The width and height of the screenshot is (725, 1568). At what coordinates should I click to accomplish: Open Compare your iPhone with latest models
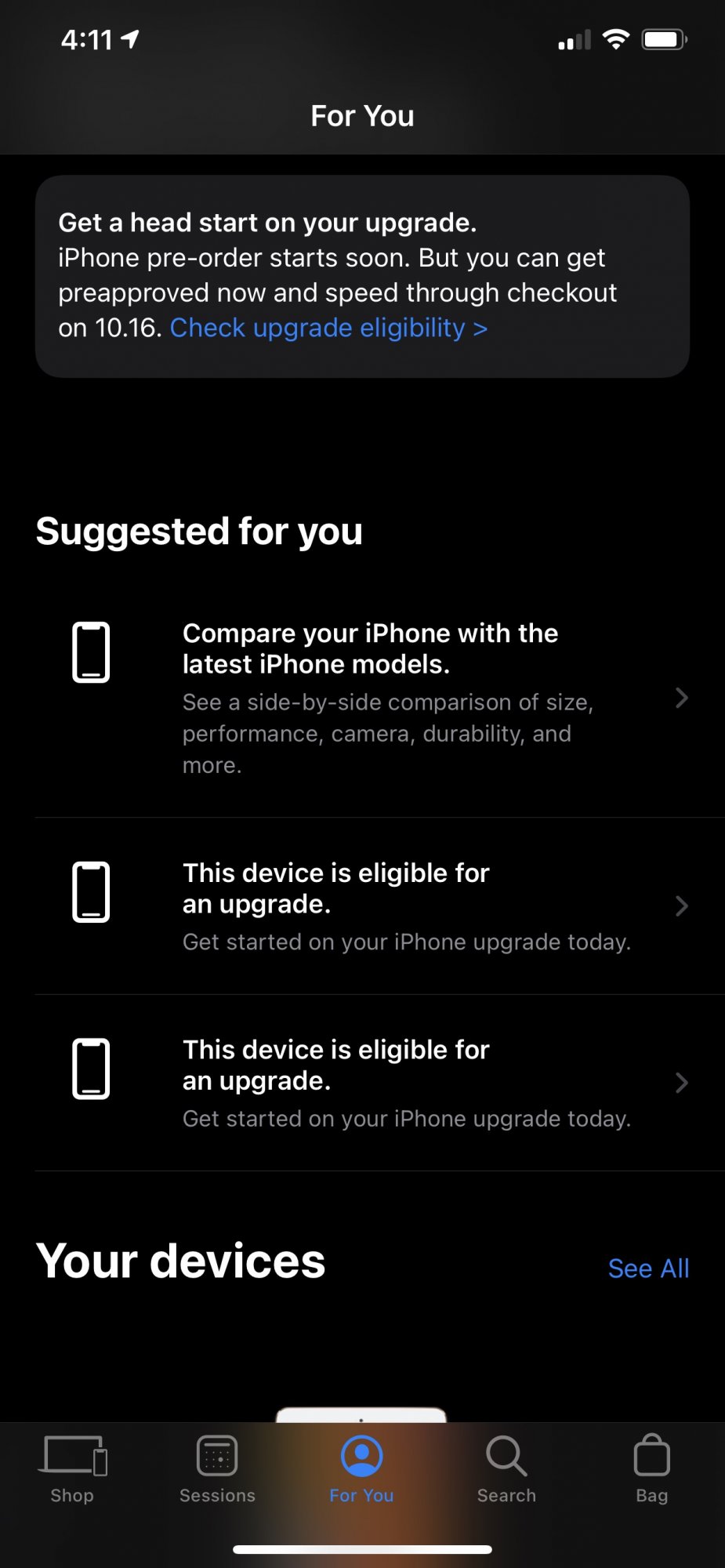(379, 698)
